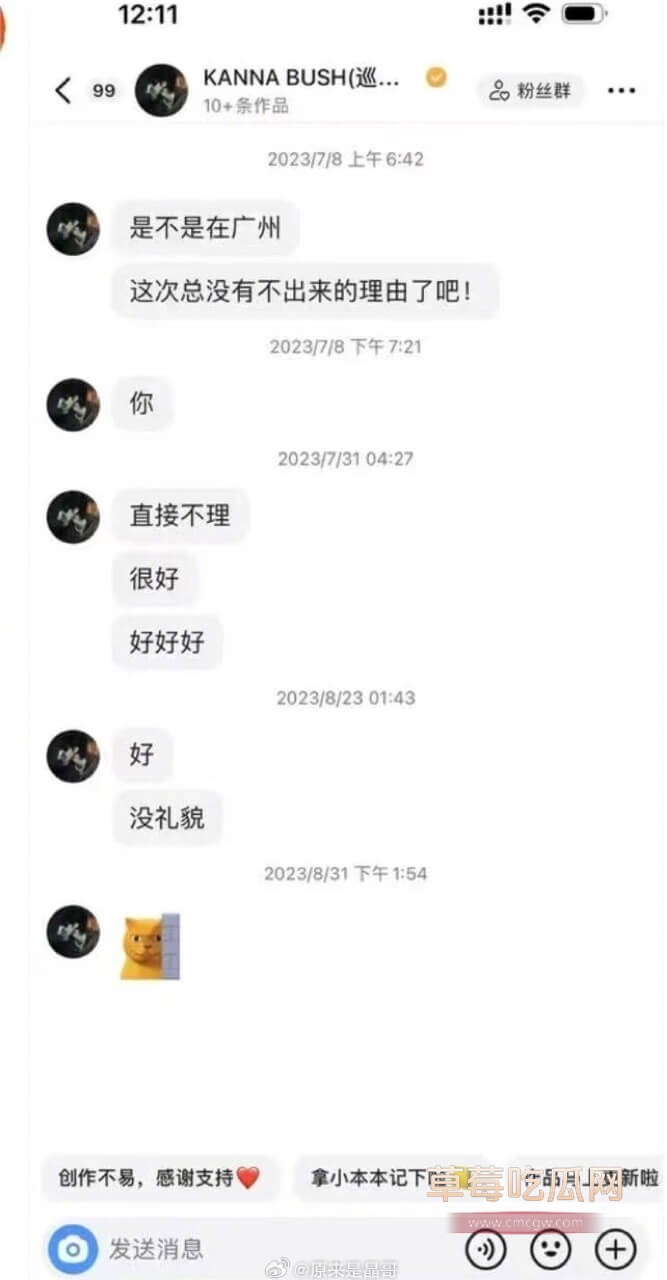Tap the cat sticker message
The image size is (667, 1280).
coord(150,945)
